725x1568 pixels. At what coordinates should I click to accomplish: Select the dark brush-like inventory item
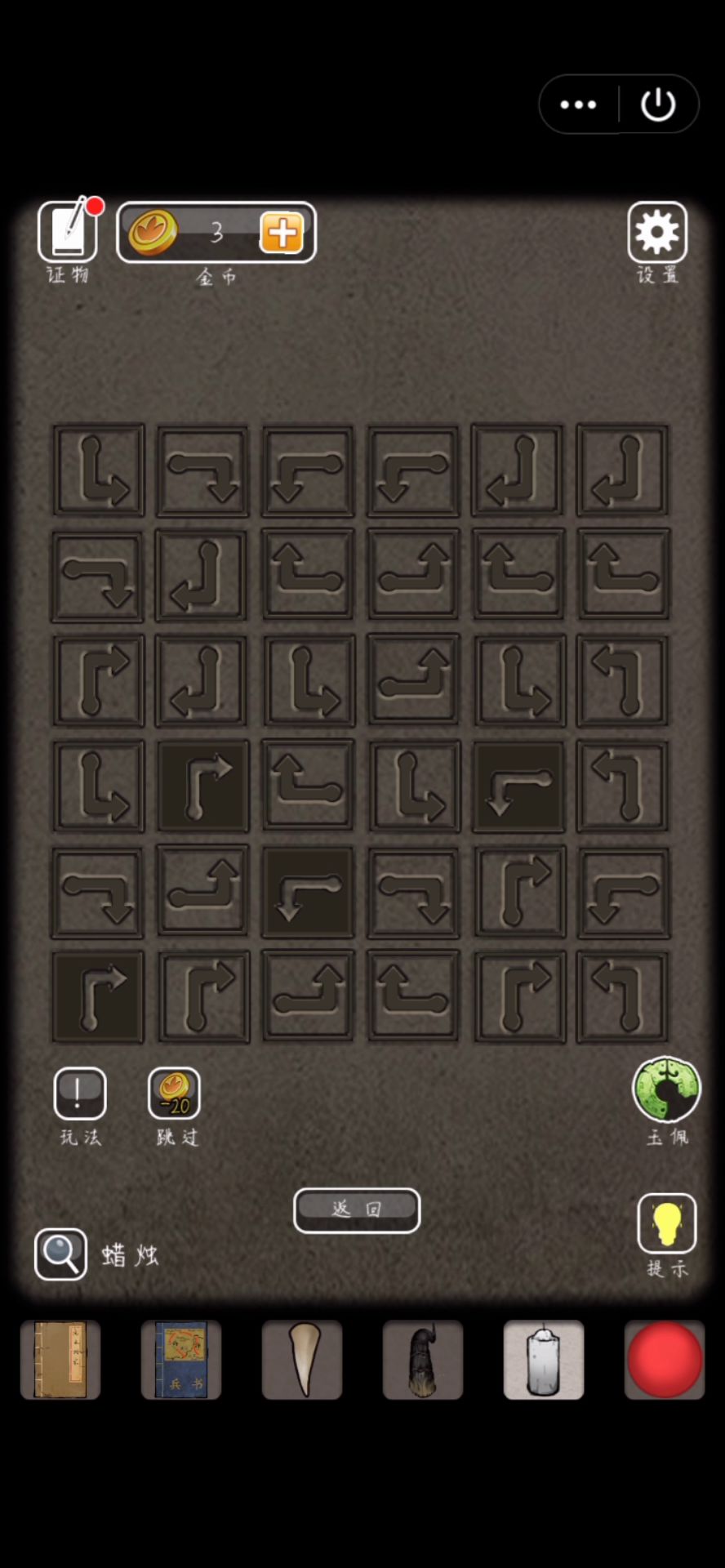coord(423,1360)
